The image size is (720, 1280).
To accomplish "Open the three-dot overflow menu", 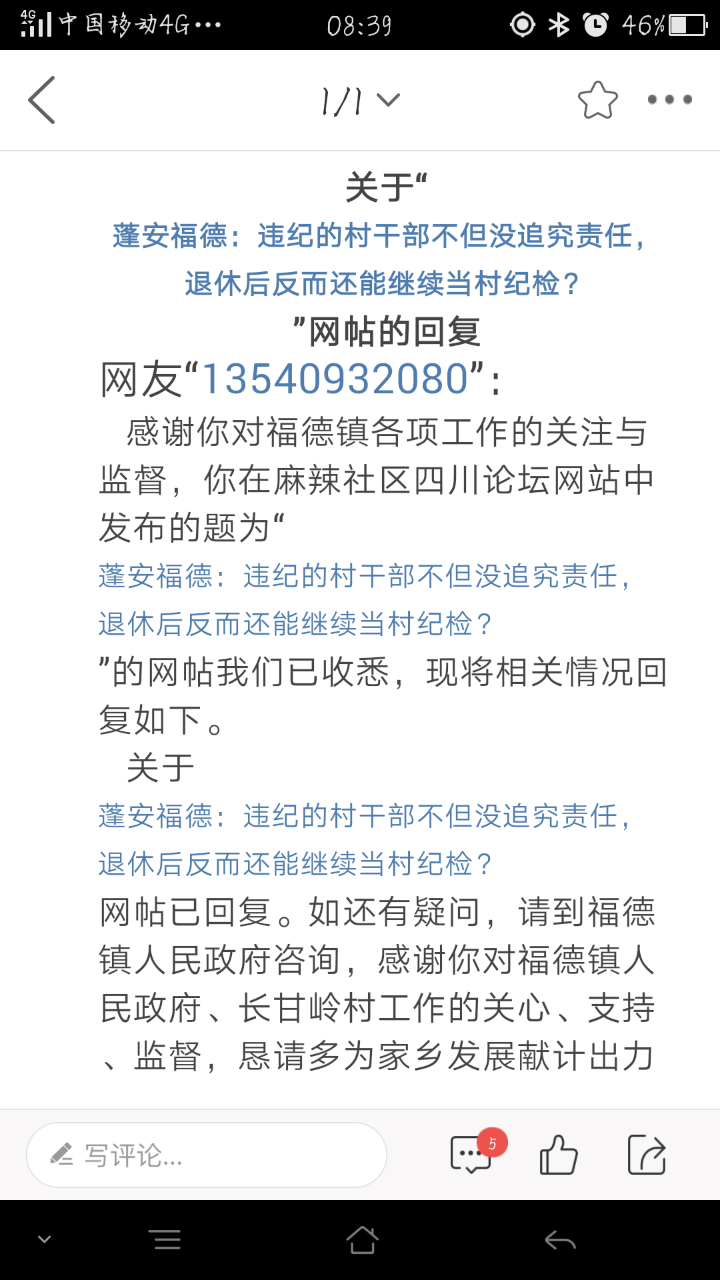I will click(x=670, y=100).
